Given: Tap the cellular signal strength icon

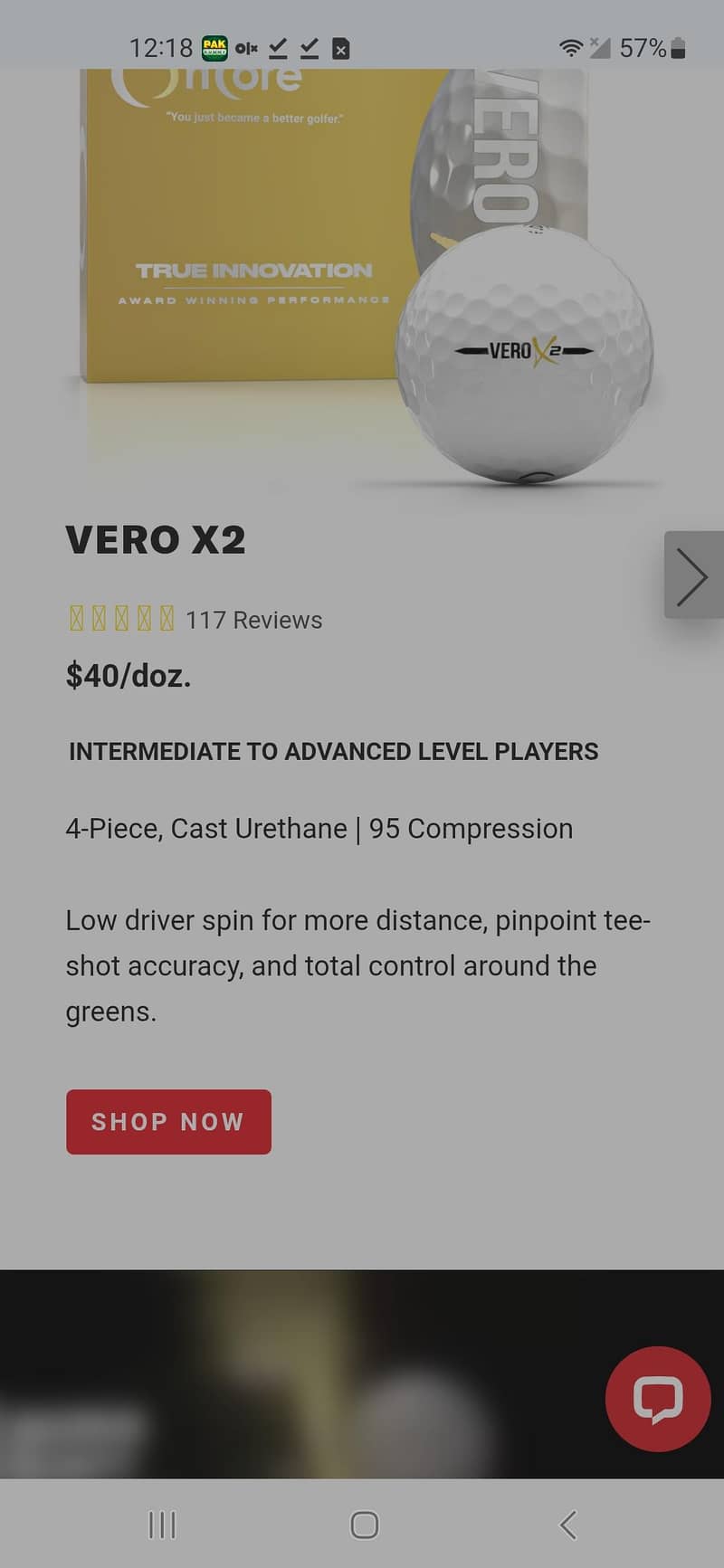Looking at the screenshot, I should point(599,47).
